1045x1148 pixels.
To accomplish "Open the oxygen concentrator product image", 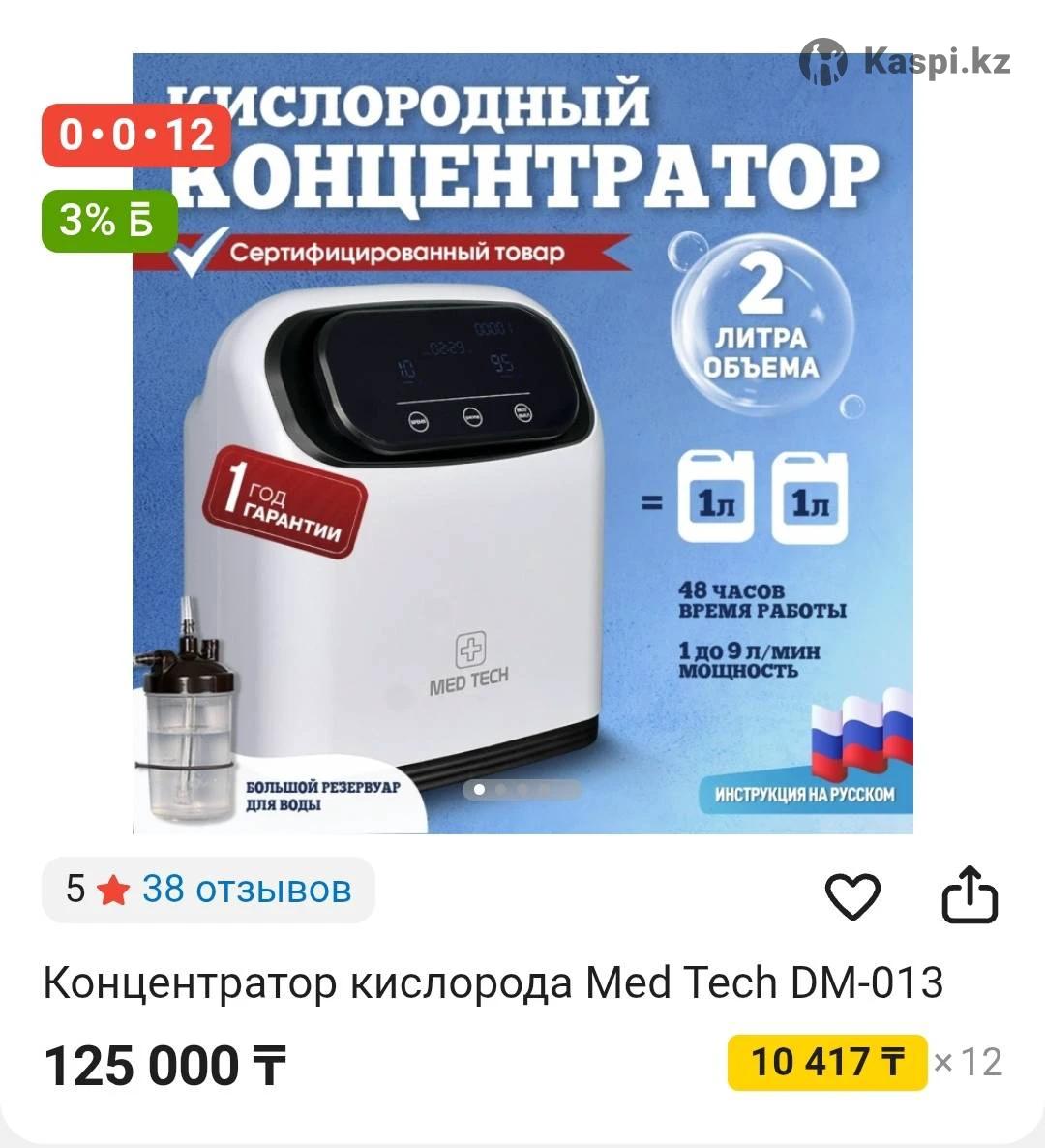I will coord(522,443).
